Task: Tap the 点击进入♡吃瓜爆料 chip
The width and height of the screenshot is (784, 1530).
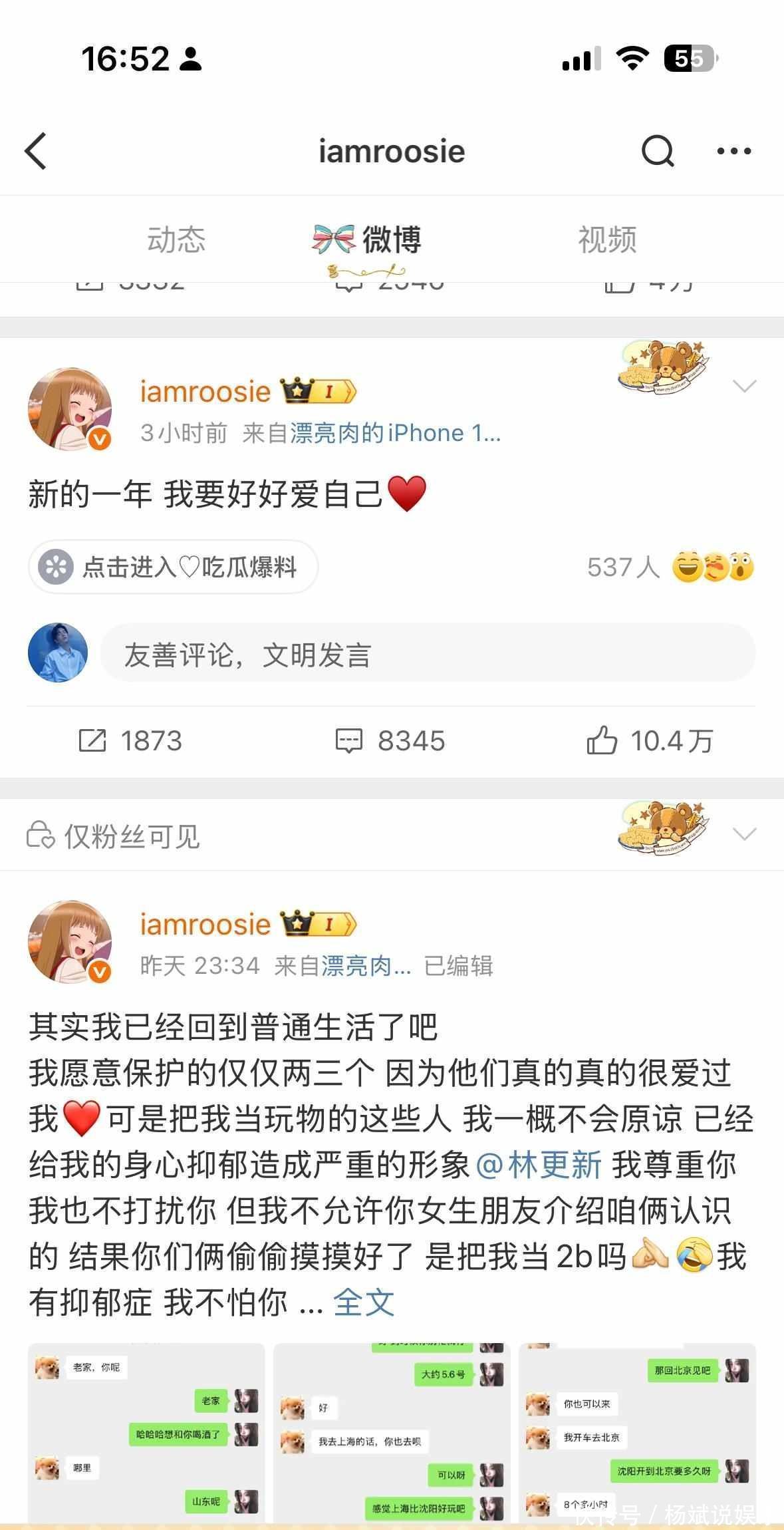Action: point(173,567)
